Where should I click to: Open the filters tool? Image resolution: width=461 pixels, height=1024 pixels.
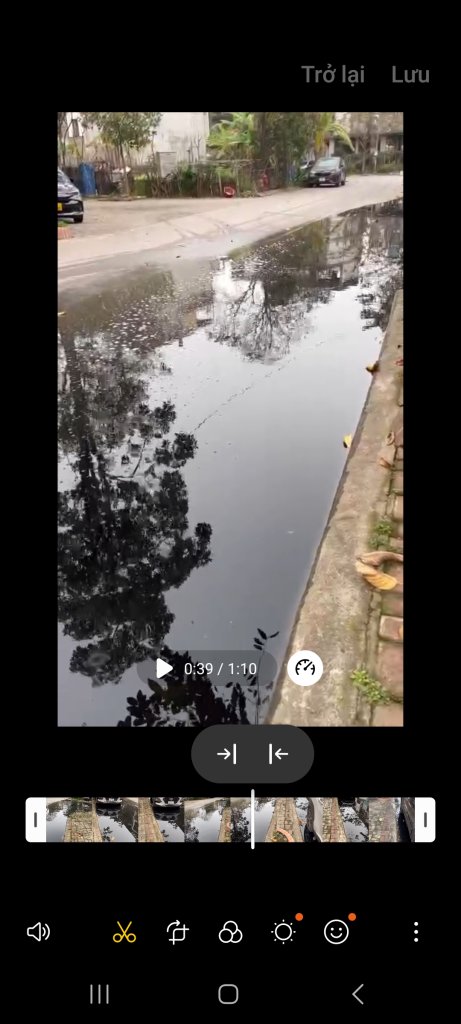230,932
